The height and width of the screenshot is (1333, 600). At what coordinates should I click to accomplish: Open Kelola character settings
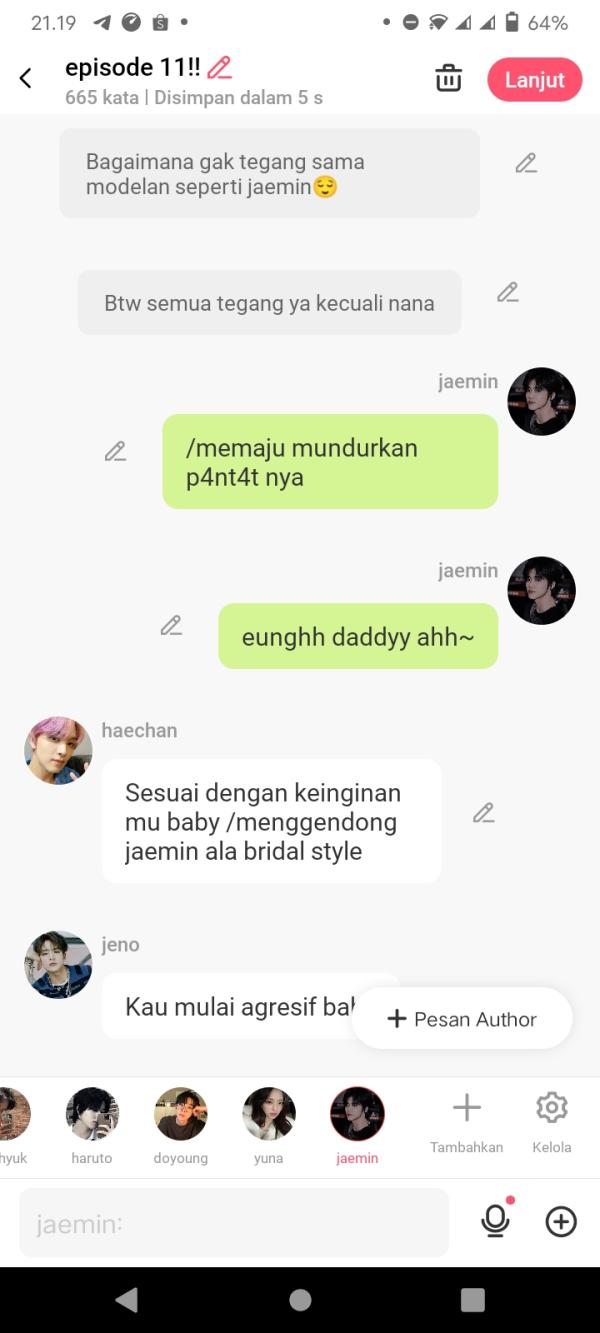click(551, 1122)
